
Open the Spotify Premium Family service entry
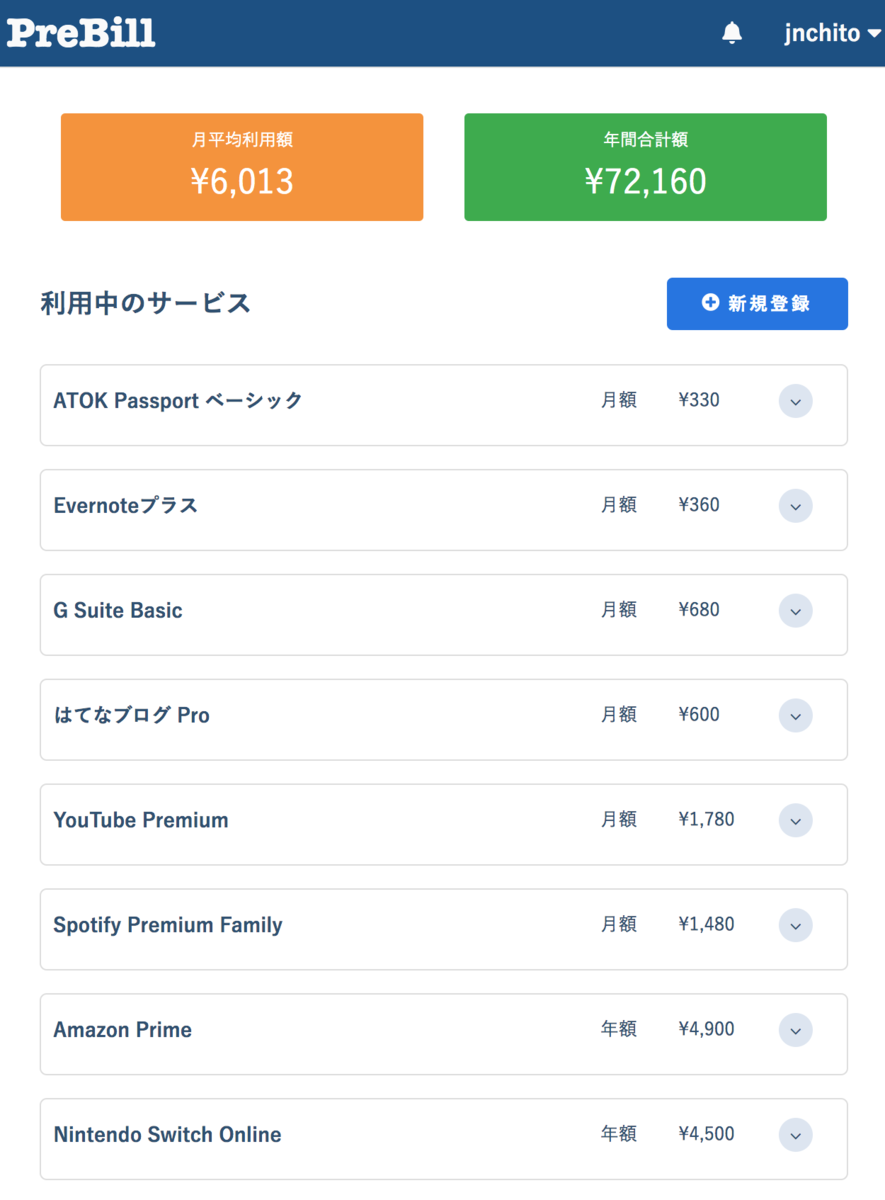pyautogui.click(x=167, y=924)
